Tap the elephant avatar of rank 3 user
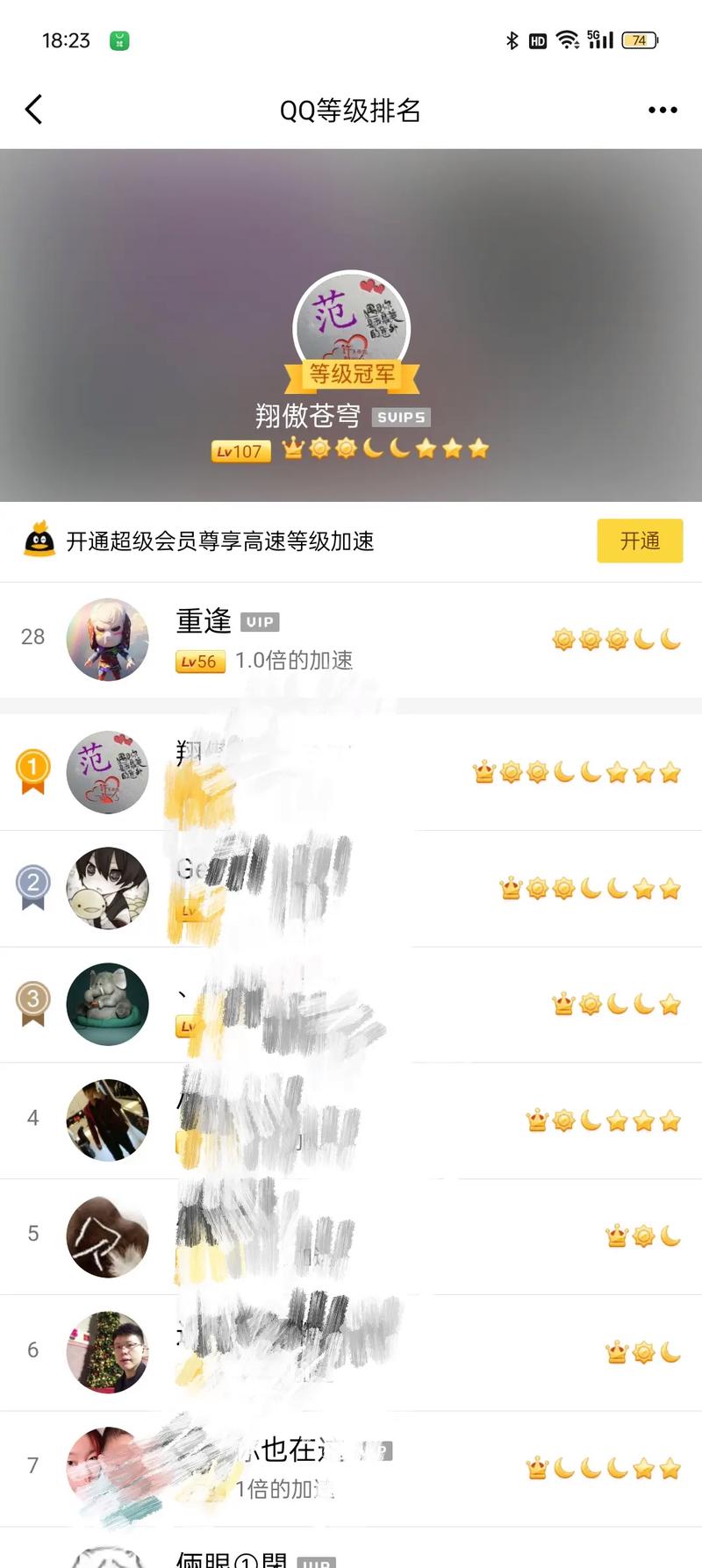 107,1005
